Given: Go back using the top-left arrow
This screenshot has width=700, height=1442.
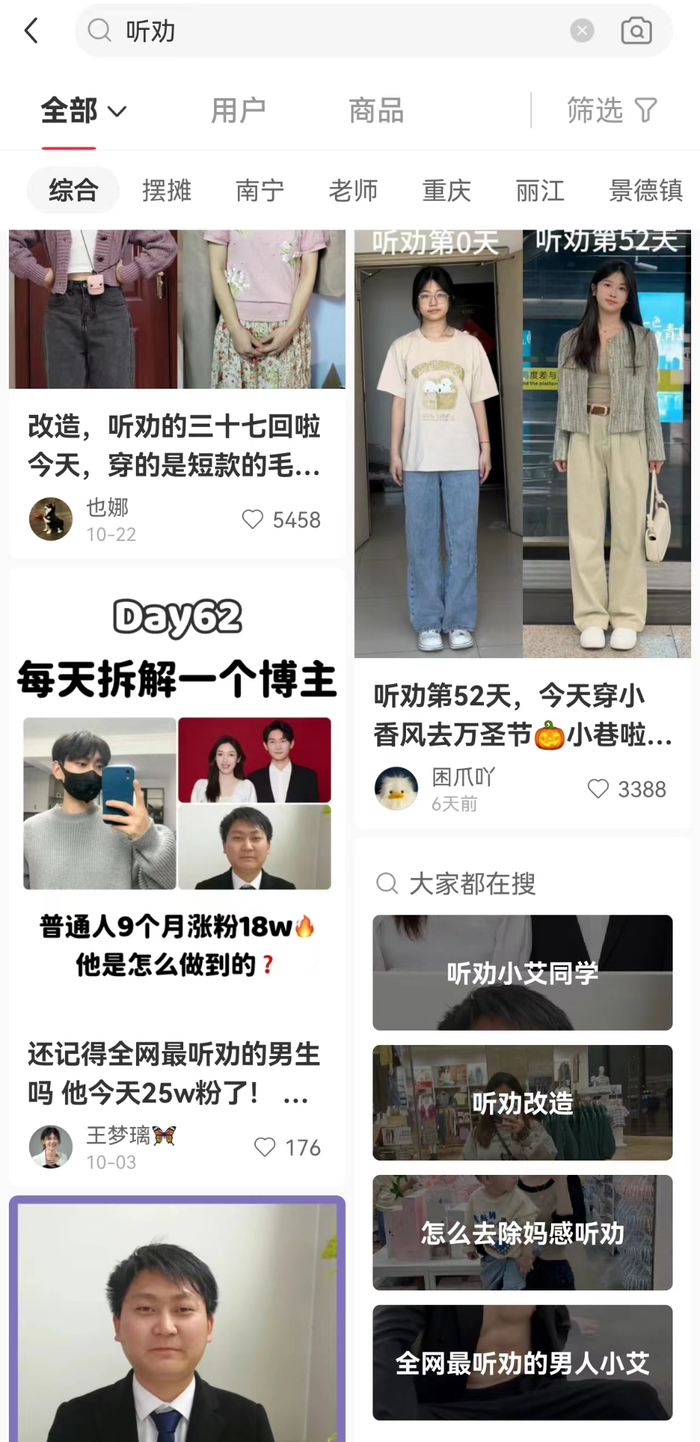Looking at the screenshot, I should tap(32, 31).
